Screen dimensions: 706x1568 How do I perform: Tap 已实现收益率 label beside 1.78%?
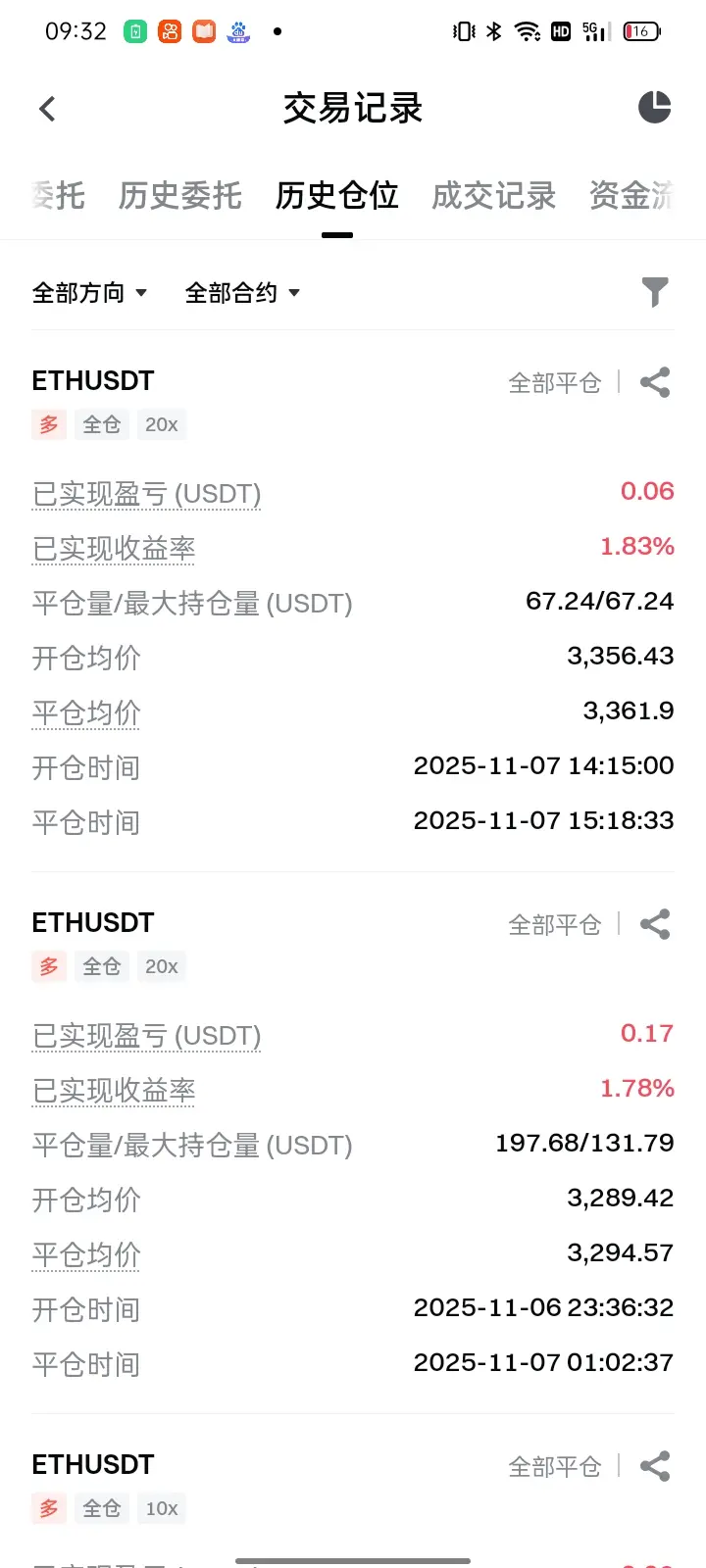pyautogui.click(x=114, y=1091)
